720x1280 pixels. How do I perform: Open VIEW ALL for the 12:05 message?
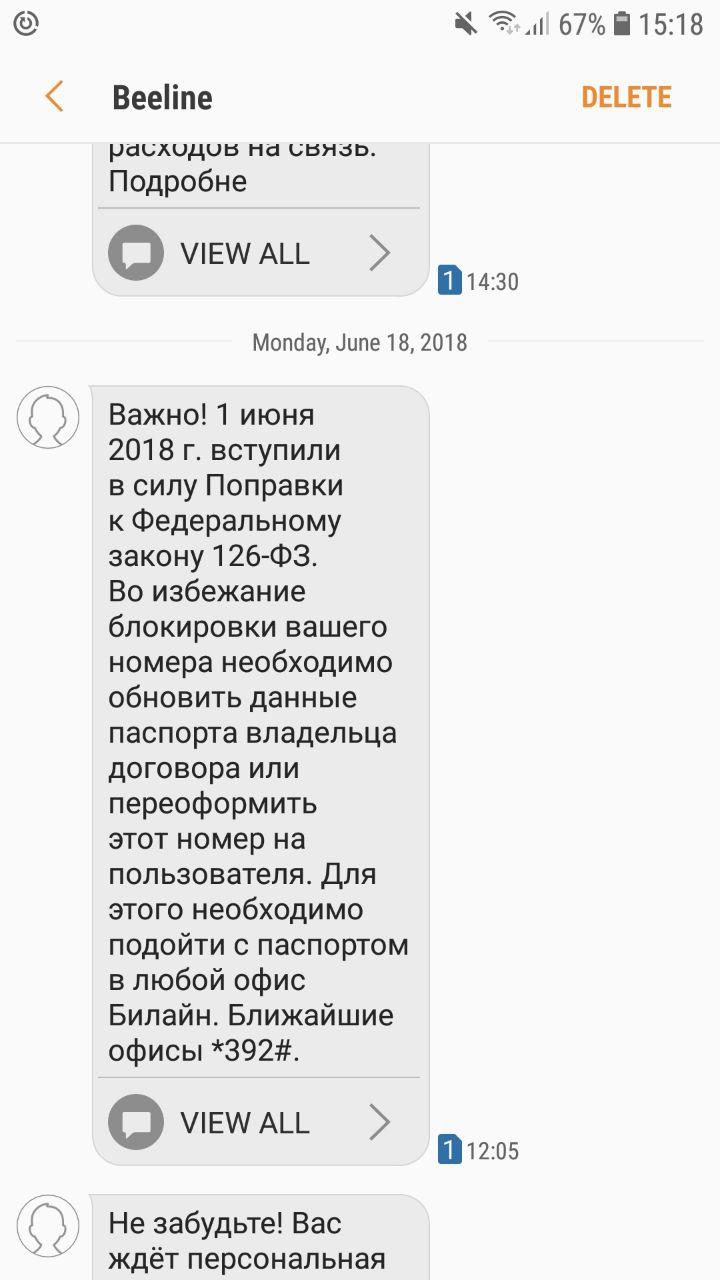click(x=259, y=1123)
